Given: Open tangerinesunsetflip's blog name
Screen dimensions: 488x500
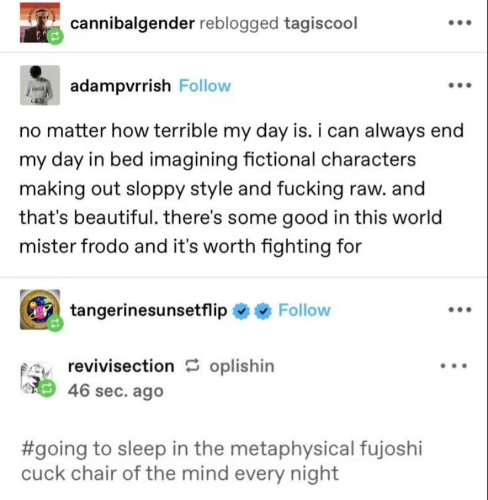Looking at the screenshot, I should [x=149, y=310].
